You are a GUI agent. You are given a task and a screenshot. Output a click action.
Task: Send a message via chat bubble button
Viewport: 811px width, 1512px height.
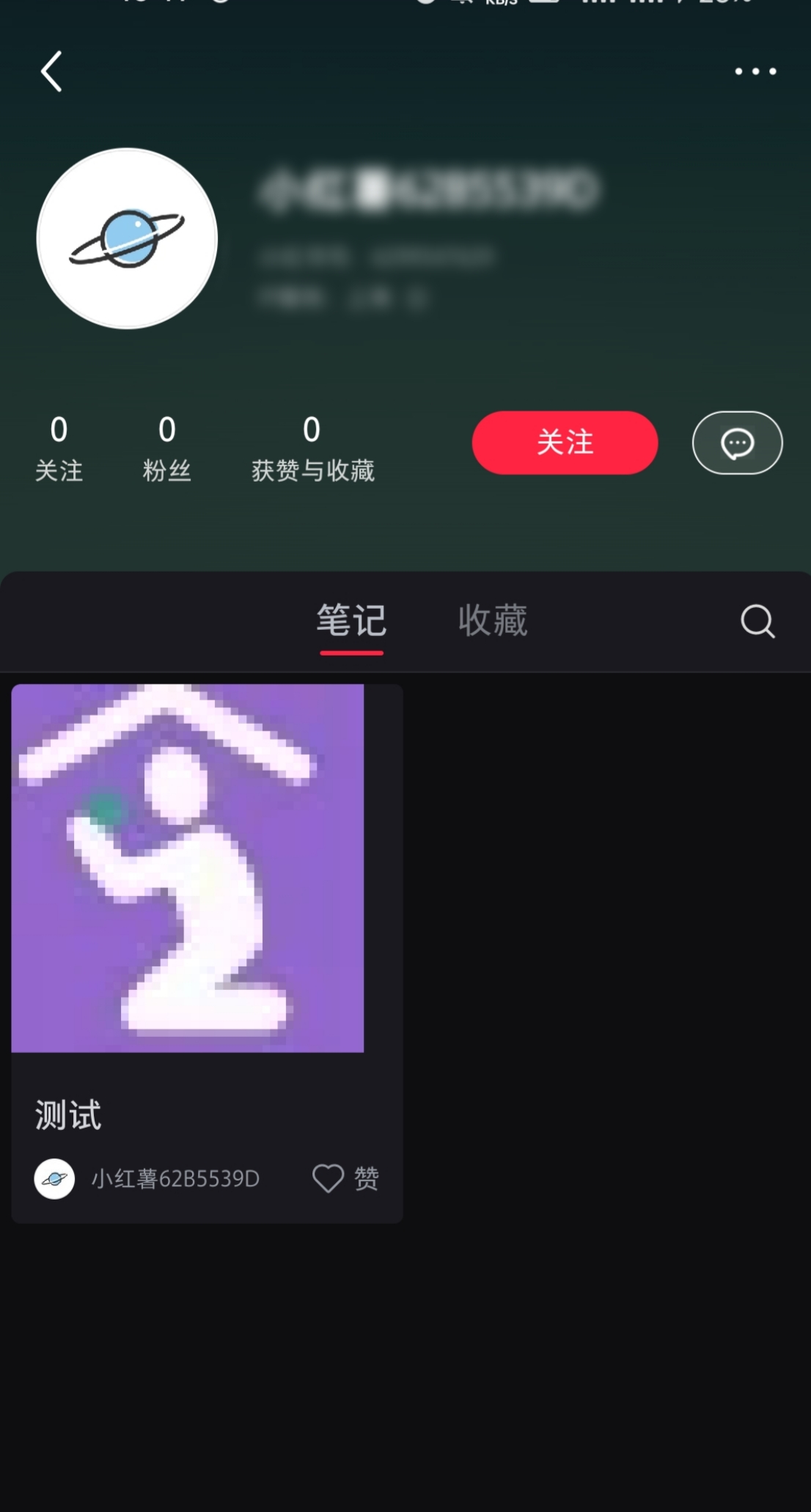point(737,443)
